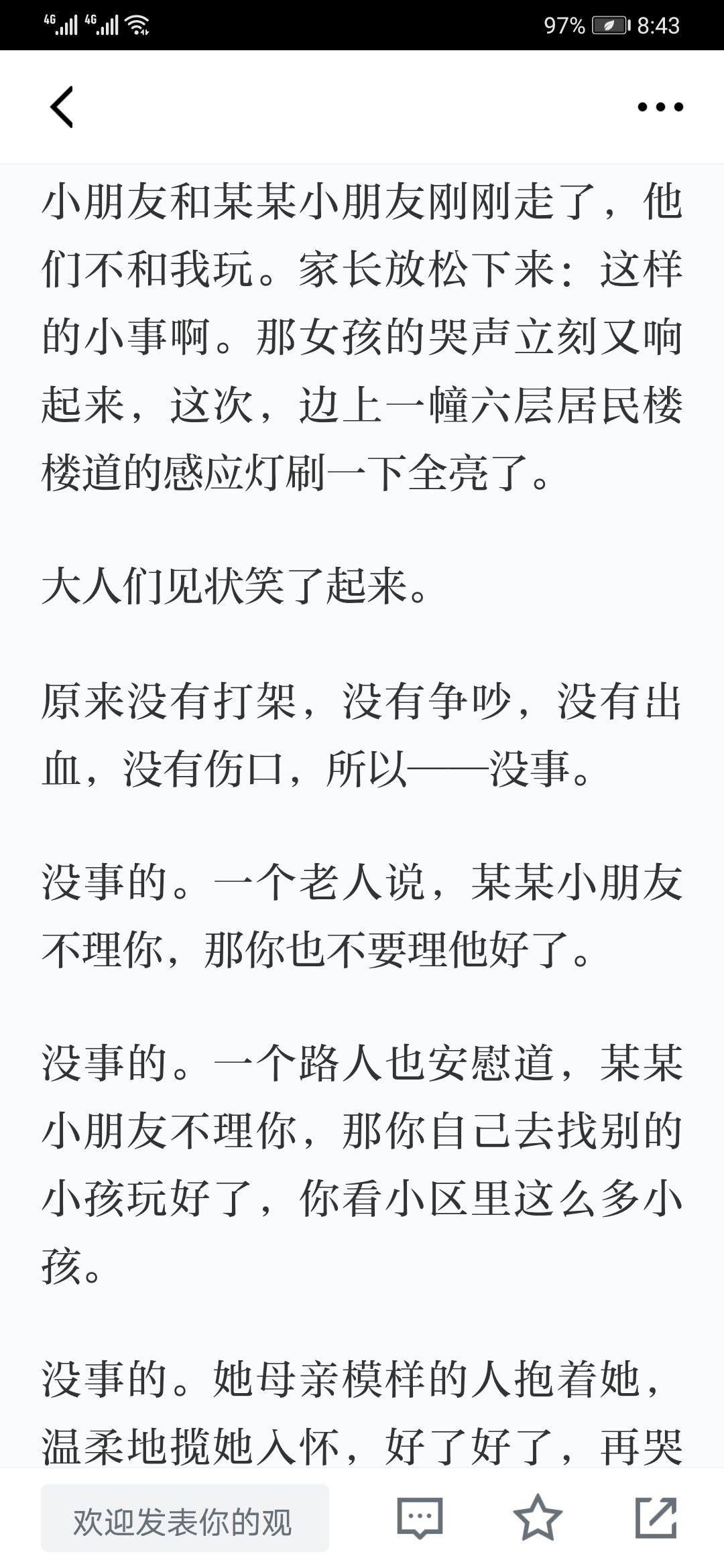Viewport: 724px width, 1568px height.
Task: Go back using the top-left arrow
Action: (62, 107)
